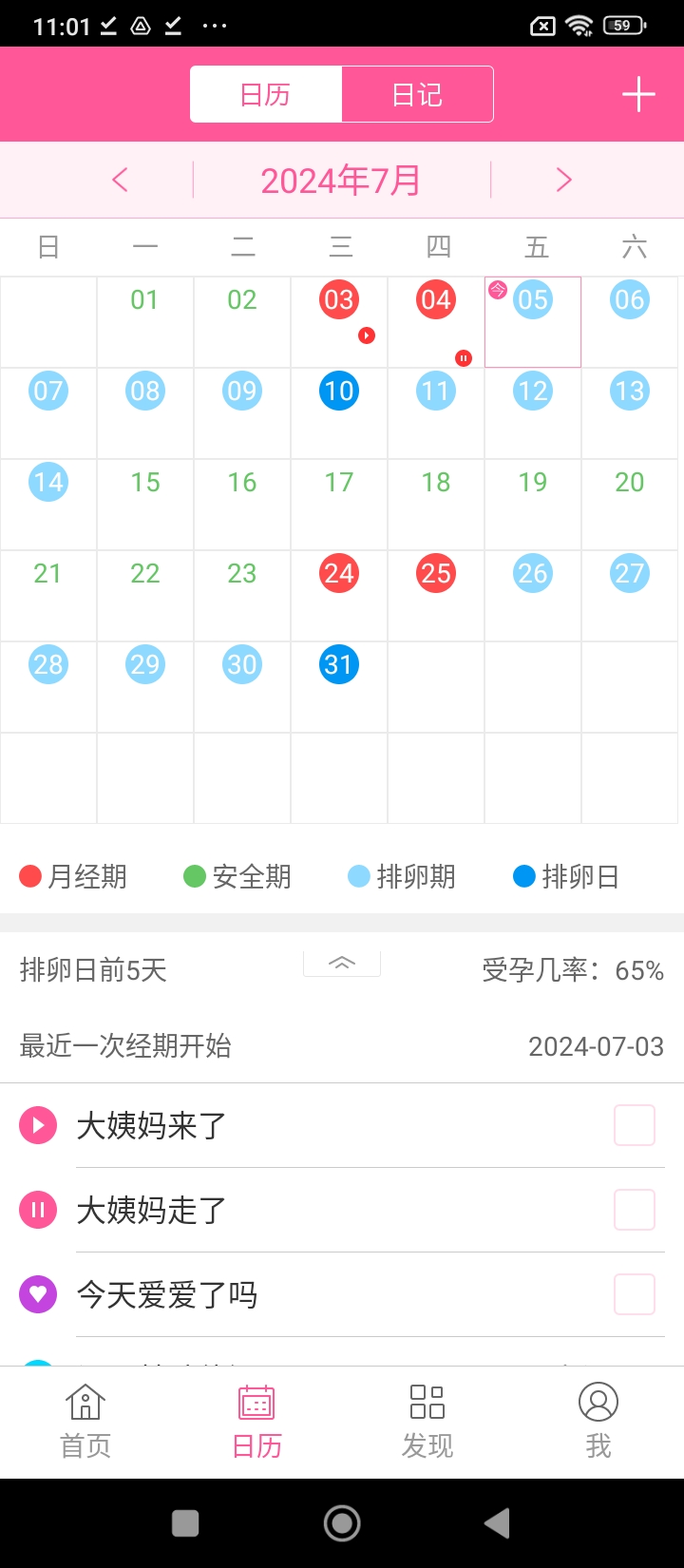Screen dimensions: 684x1568
Task: Switch to the 我 profile tab
Action: 598,1422
